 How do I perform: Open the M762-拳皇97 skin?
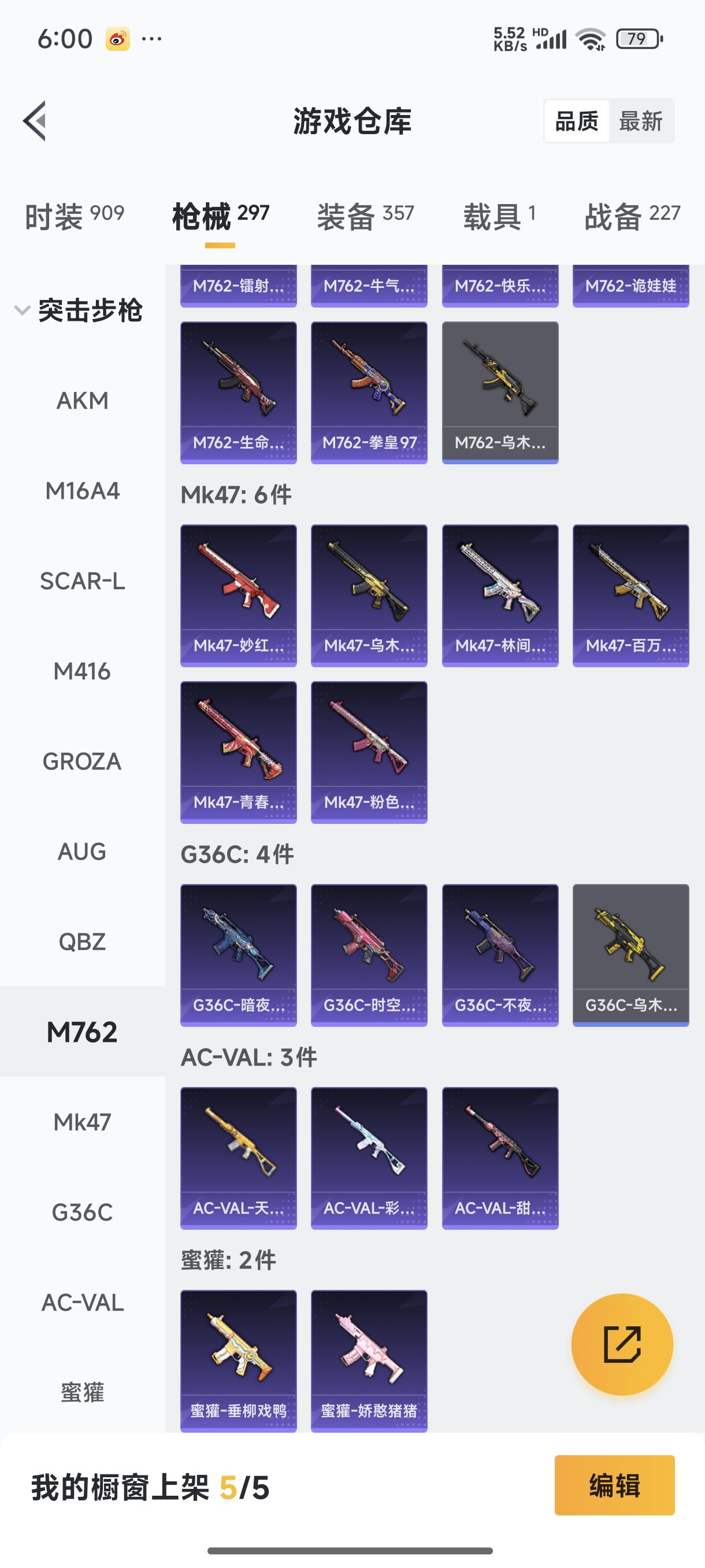click(369, 392)
